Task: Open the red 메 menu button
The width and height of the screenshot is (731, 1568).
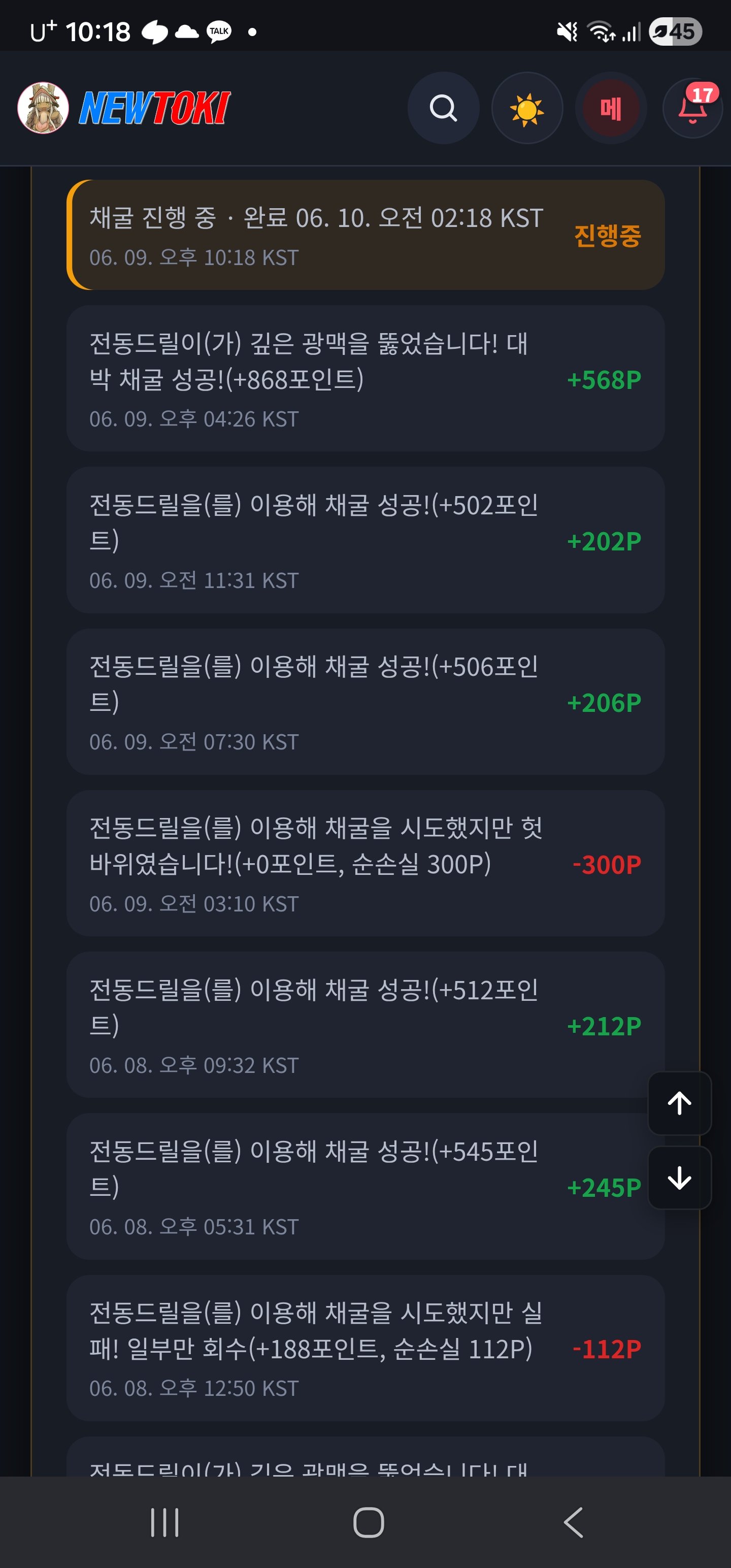Action: (x=611, y=108)
